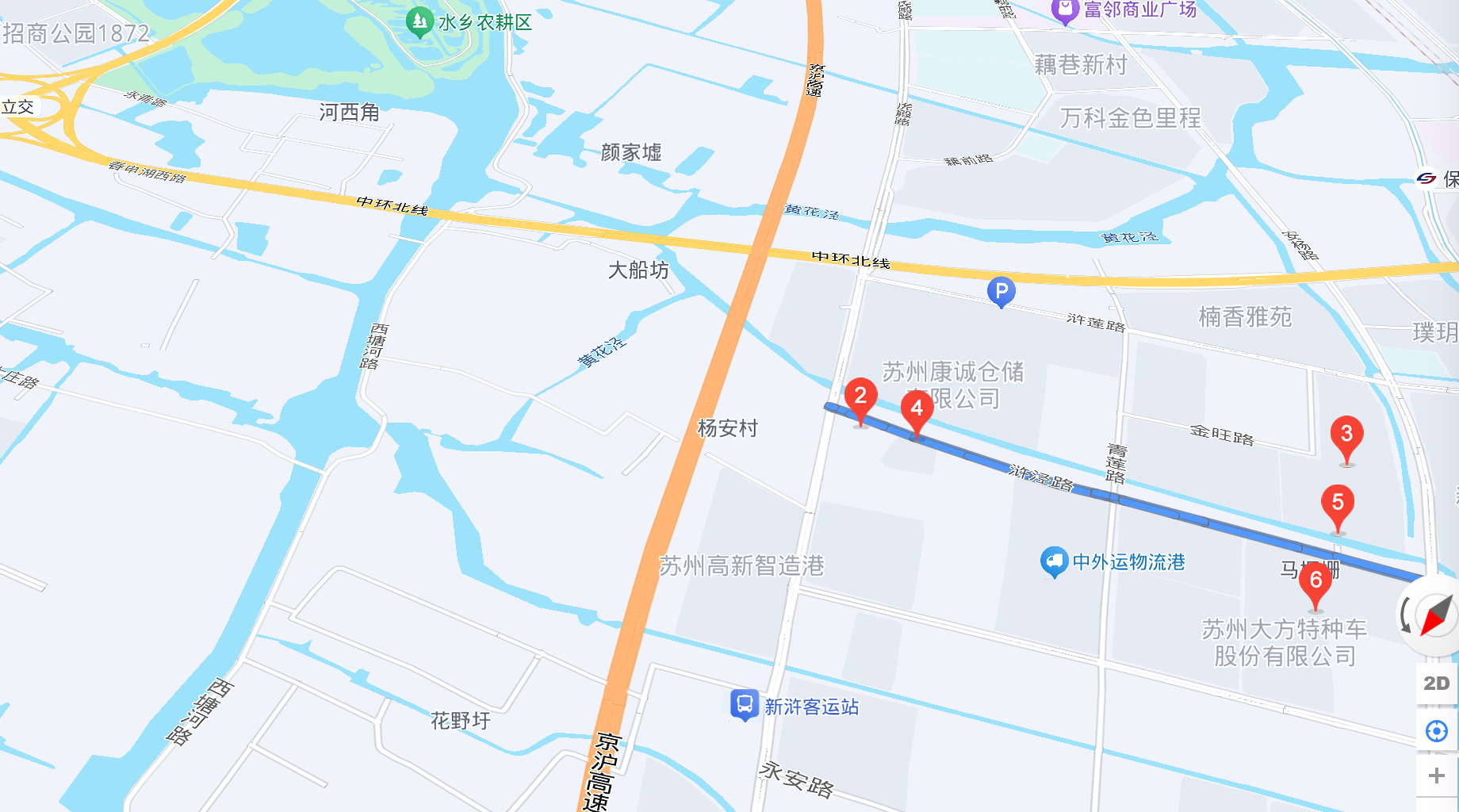The image size is (1459, 812).
Task: Select red map marker number 4
Action: click(917, 410)
